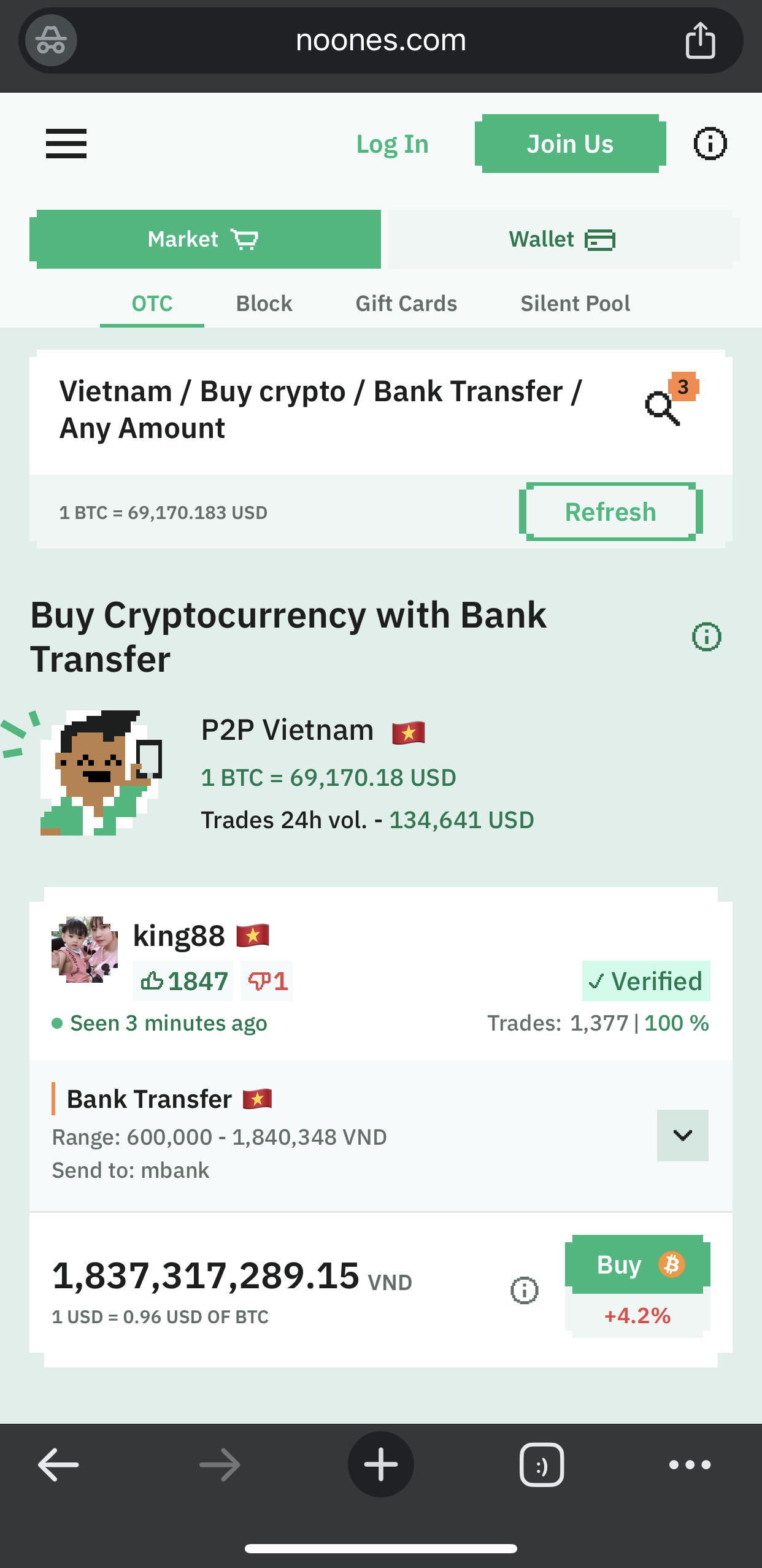Open king88's trader profile
Screen dimensions: 762x1568
[x=179, y=936]
